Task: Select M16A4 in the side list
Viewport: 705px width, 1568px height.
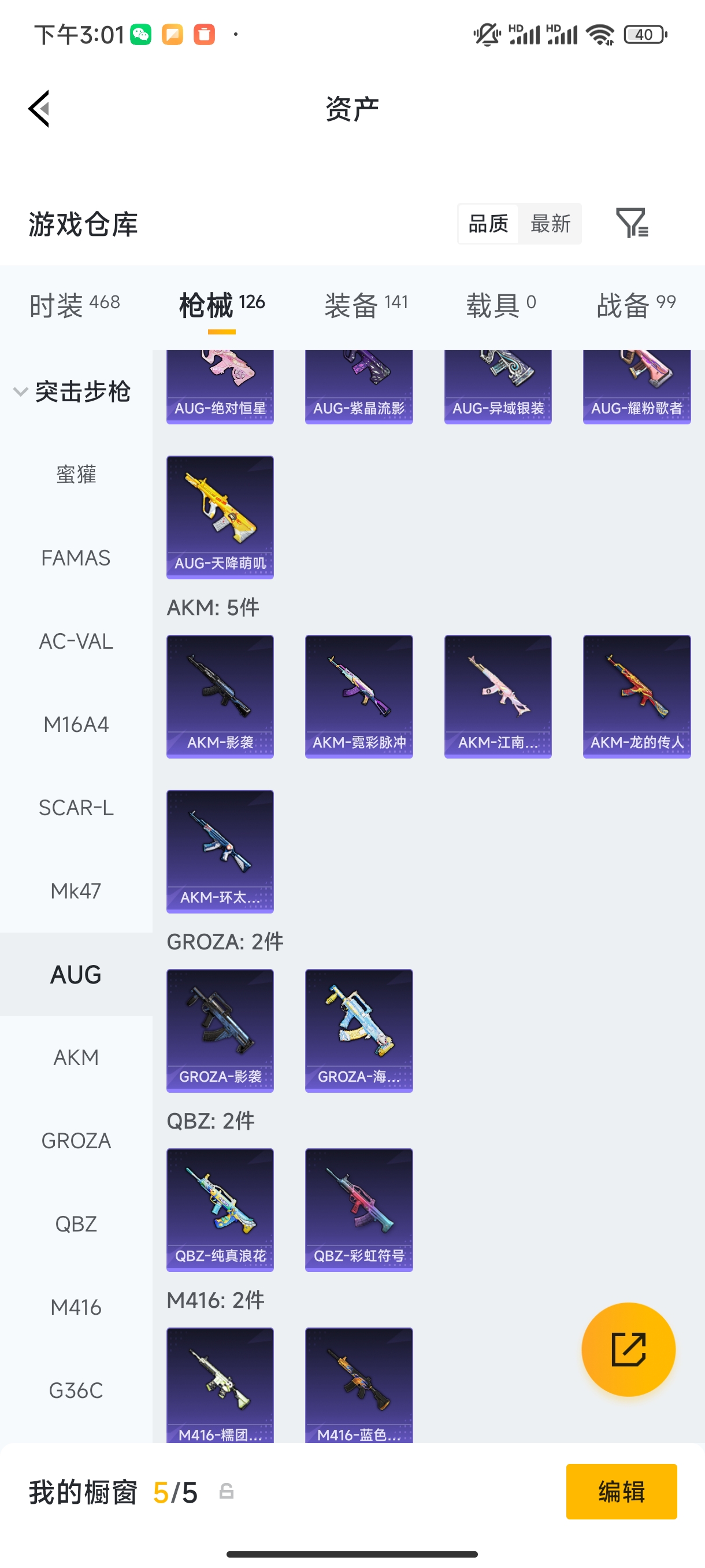Action: pyautogui.click(x=76, y=724)
